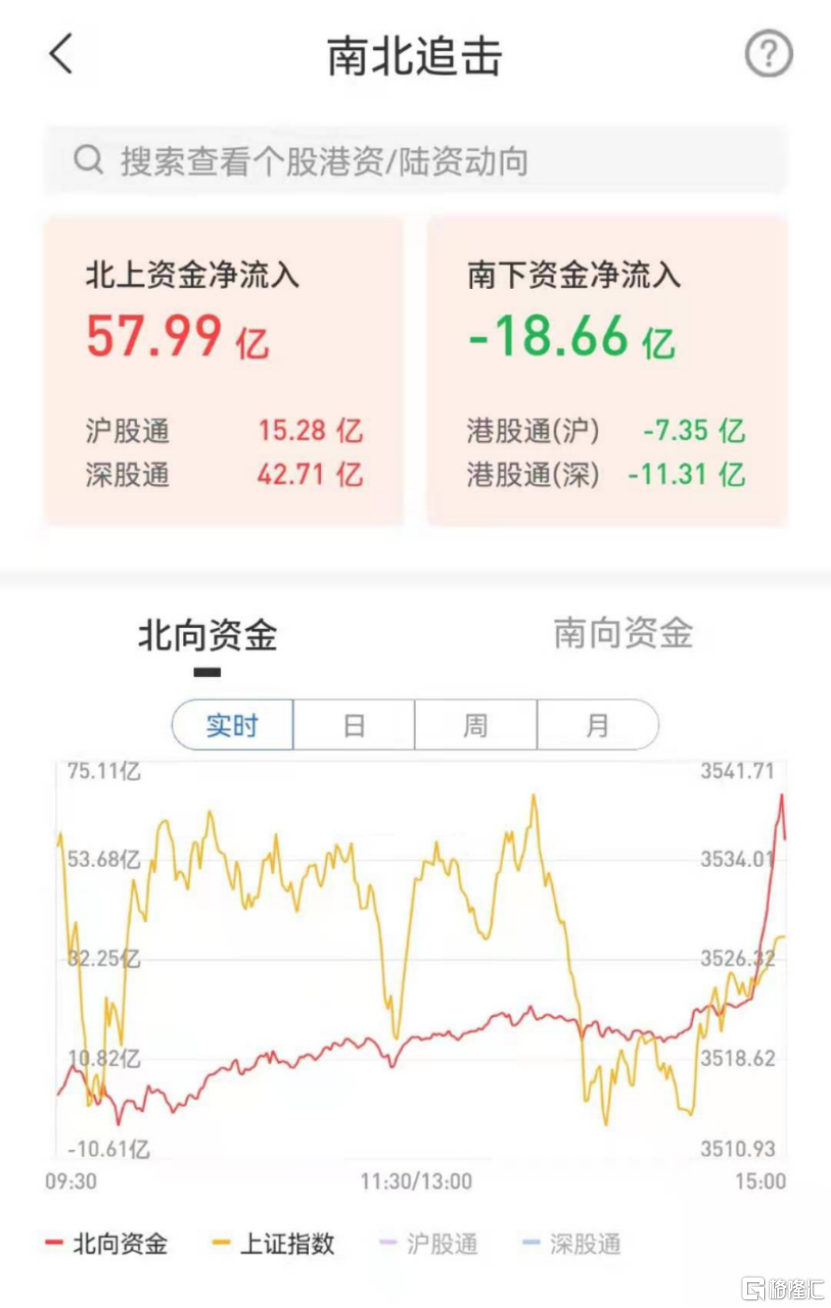The height and width of the screenshot is (1308, 831).
Task: Toggle the 北向资金 legend line
Action: click(108, 1244)
